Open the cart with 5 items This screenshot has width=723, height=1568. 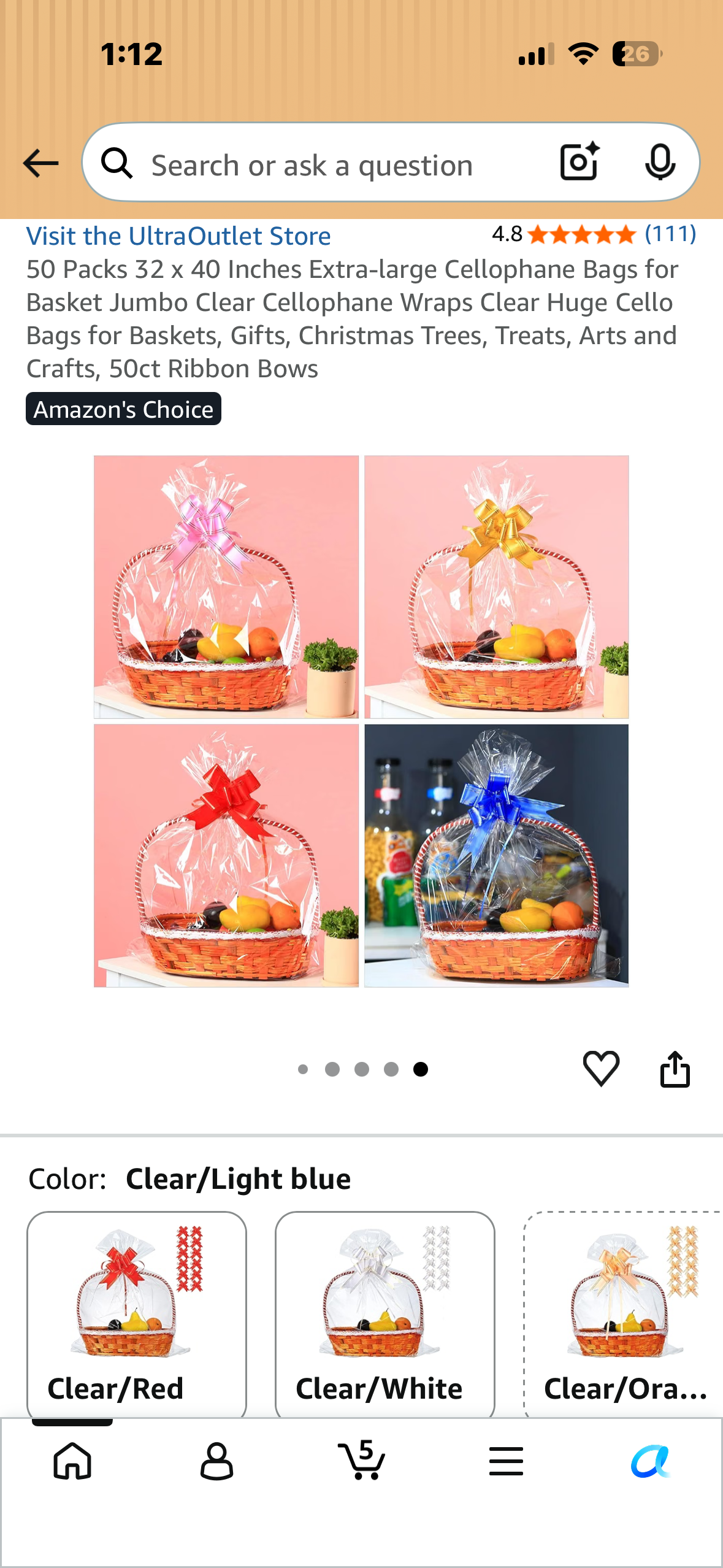pyautogui.click(x=362, y=1459)
